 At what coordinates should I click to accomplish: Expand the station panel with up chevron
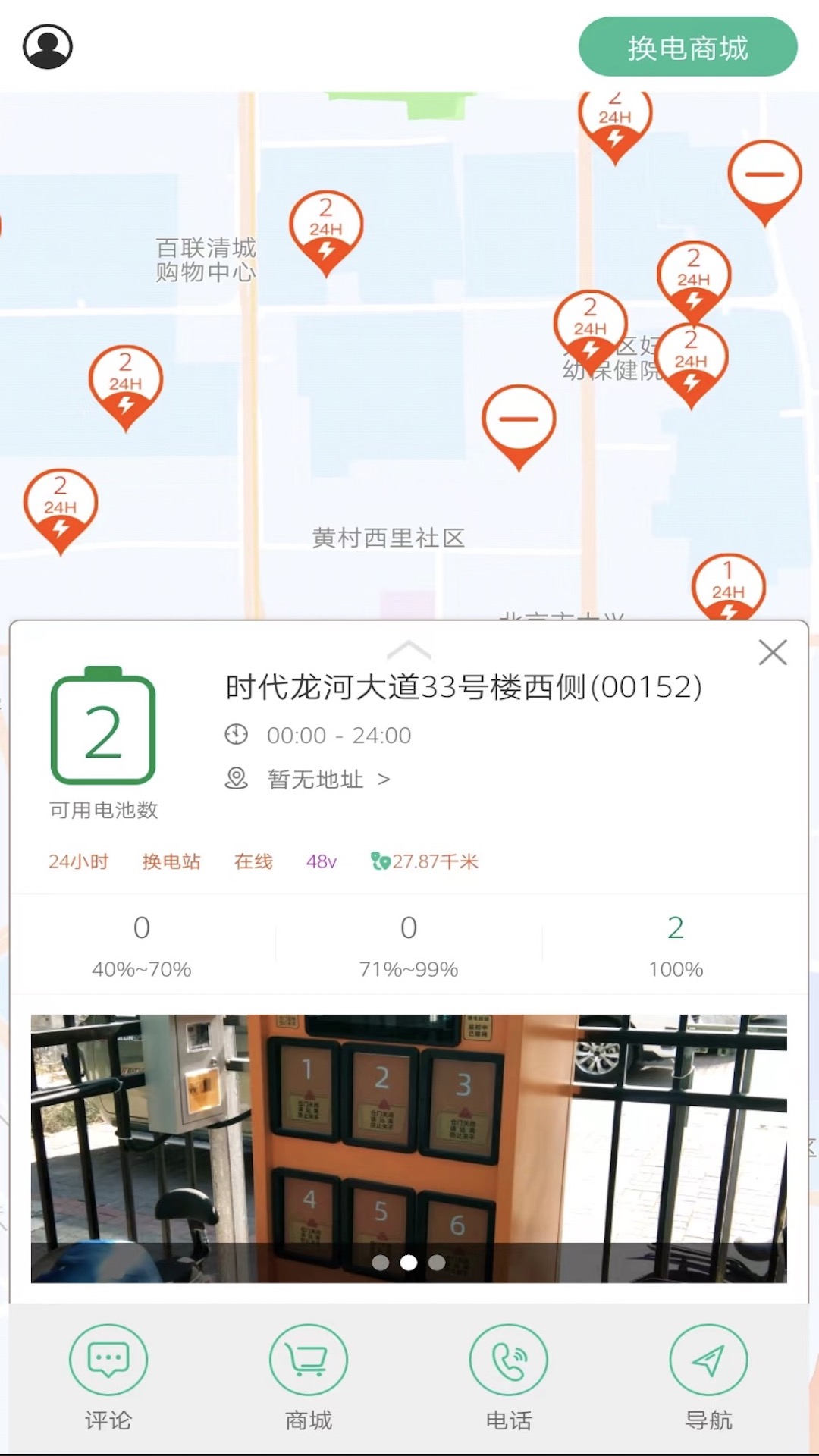tap(409, 650)
